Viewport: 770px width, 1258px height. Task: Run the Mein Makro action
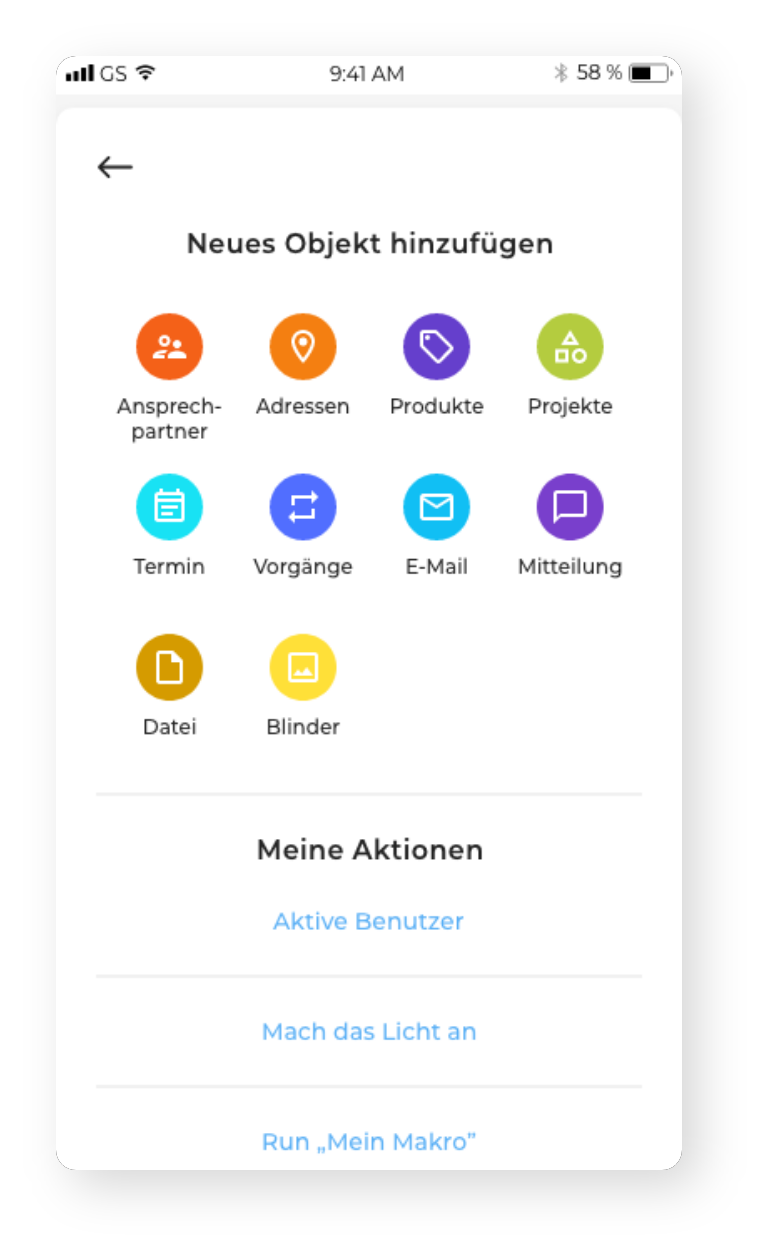[369, 1141]
